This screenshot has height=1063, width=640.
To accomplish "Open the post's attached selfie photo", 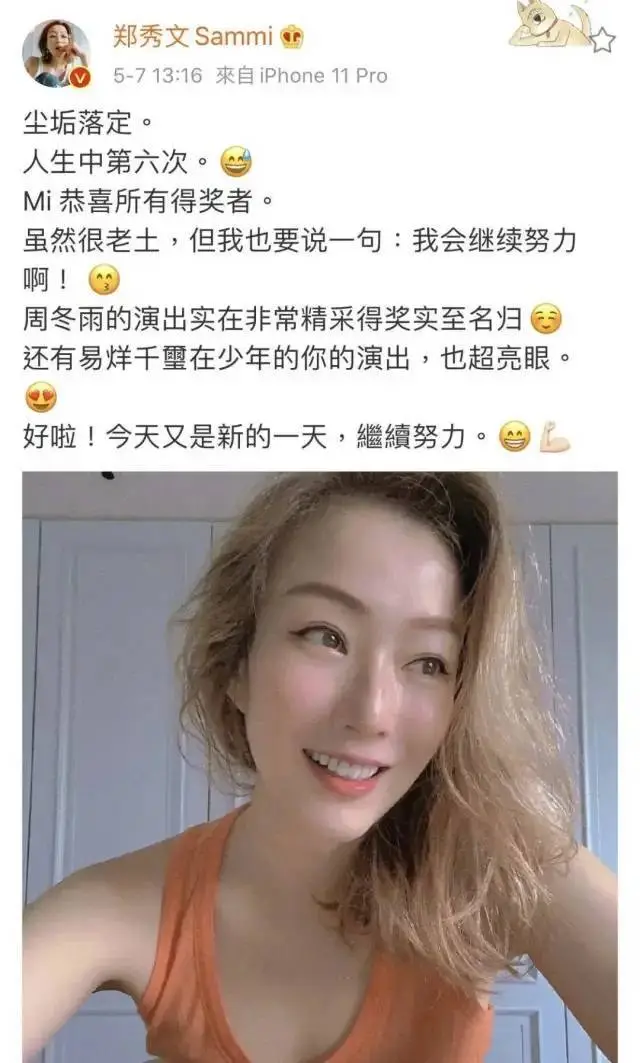I will coord(320,765).
